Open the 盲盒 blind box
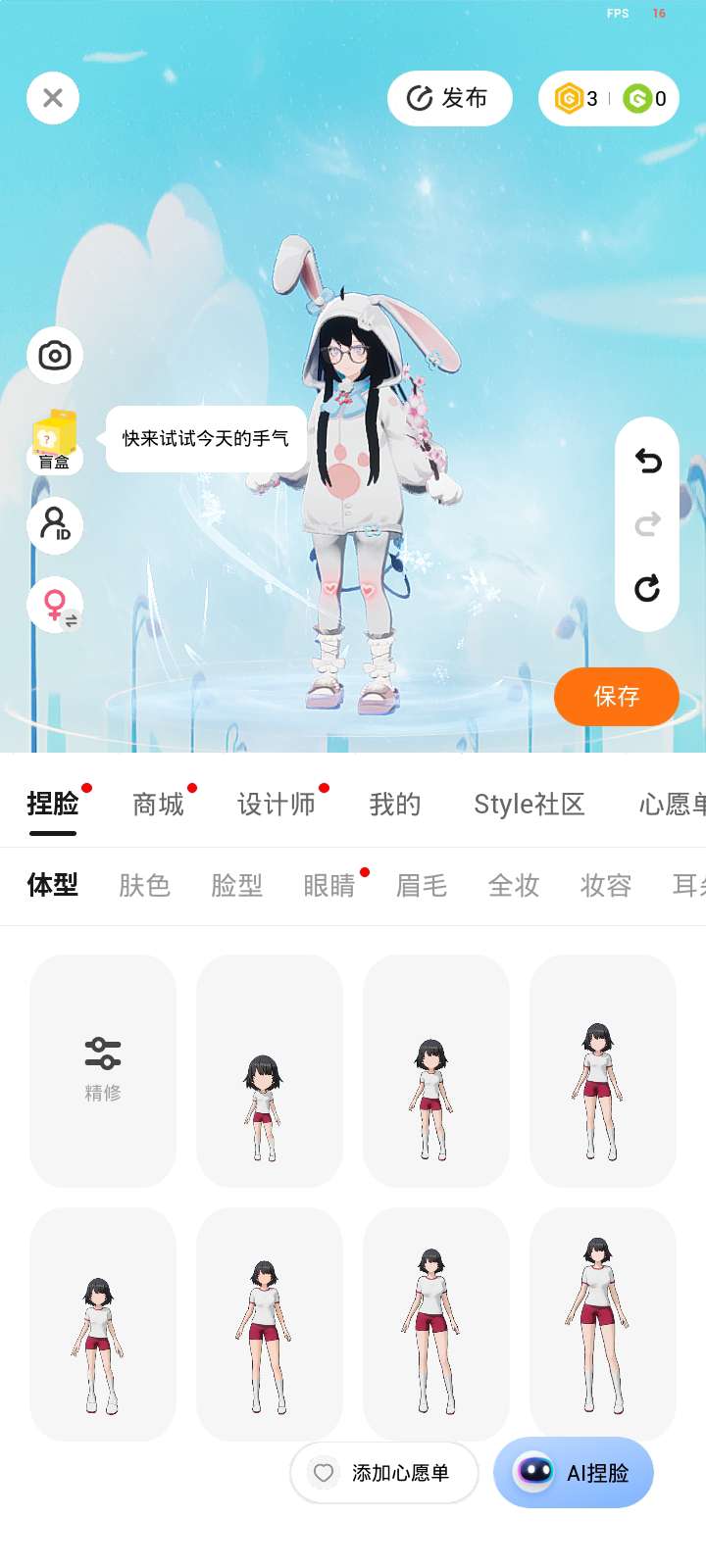Screen dimensions: 706x1568 point(55,441)
